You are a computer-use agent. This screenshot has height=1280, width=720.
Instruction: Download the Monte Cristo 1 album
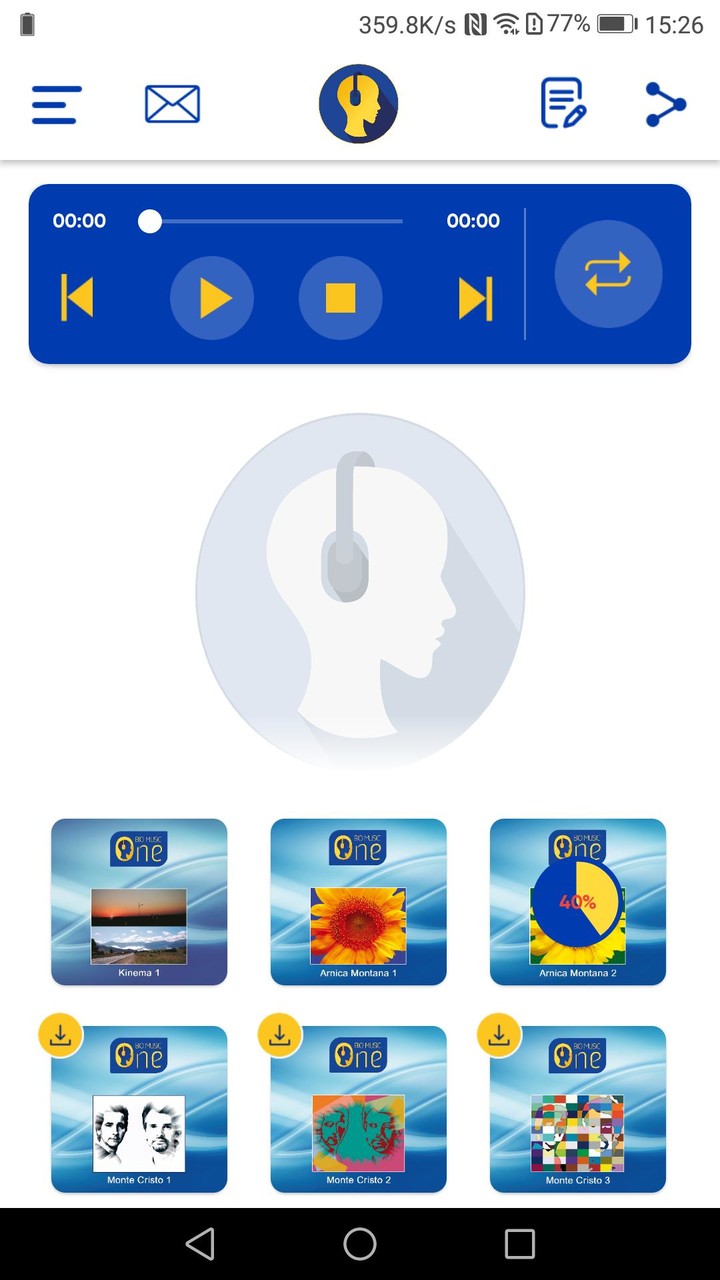tap(60, 1035)
